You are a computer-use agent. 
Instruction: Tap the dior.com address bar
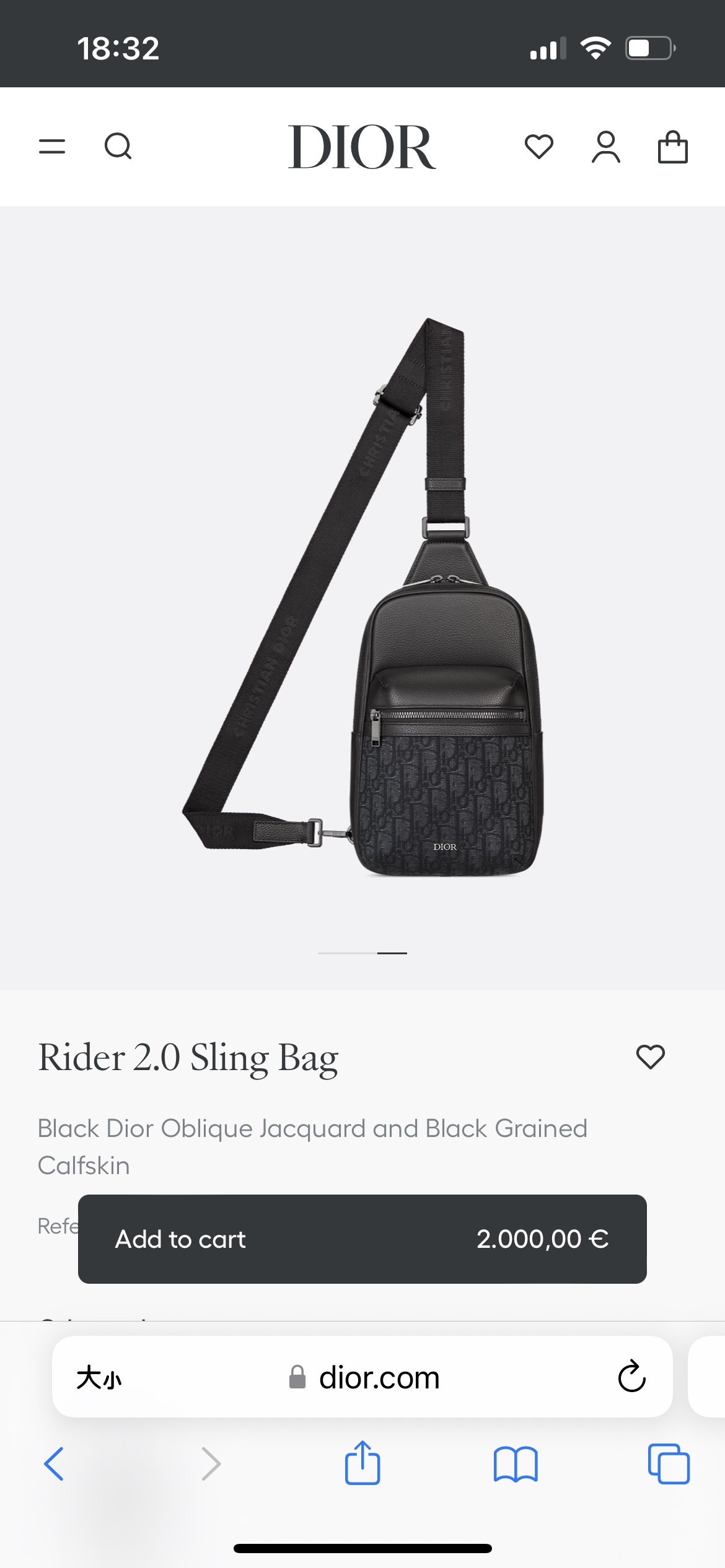(378, 1378)
